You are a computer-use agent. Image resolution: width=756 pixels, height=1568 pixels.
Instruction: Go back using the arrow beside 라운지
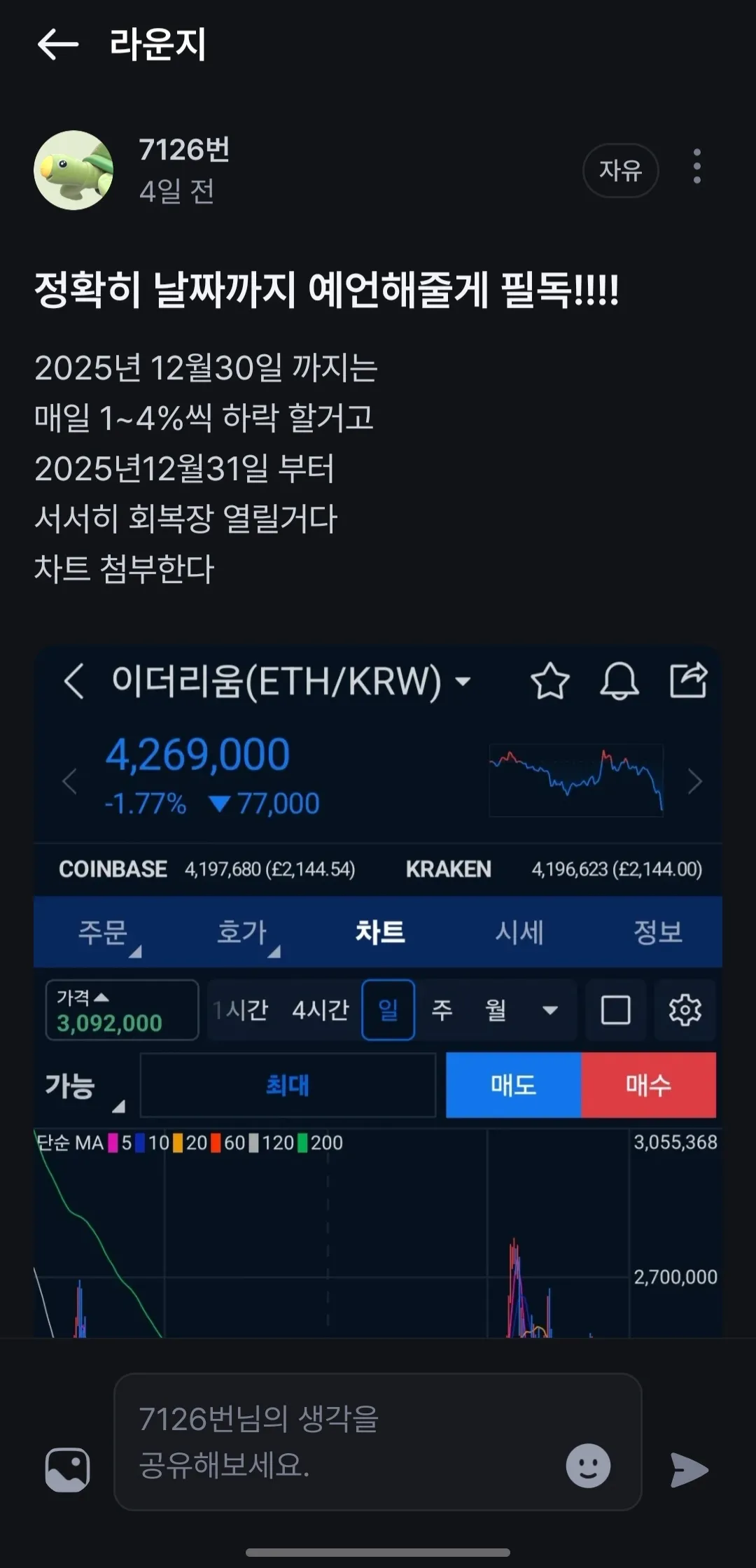(x=57, y=45)
